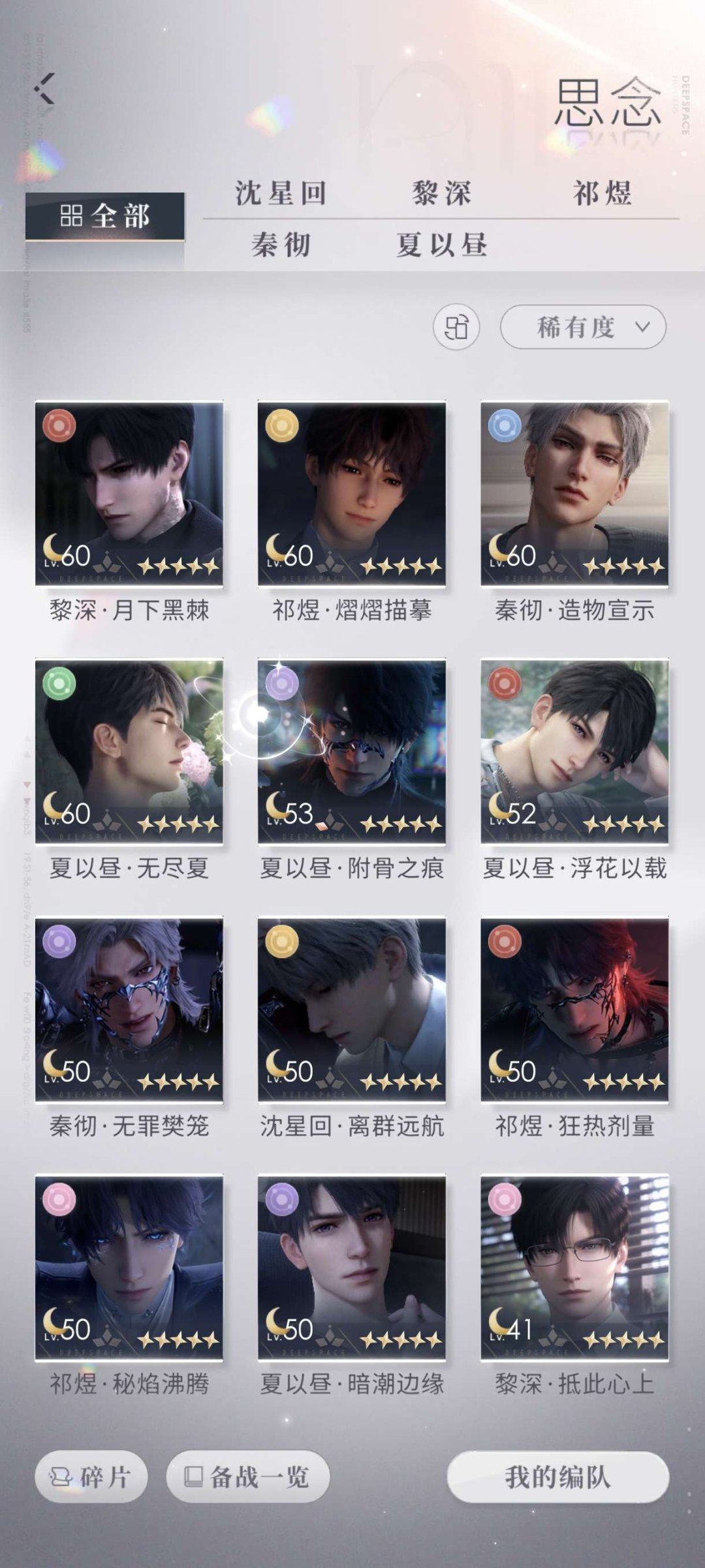The height and width of the screenshot is (1568, 705).
Task: Switch to the 夏以昼 tab
Action: (442, 246)
